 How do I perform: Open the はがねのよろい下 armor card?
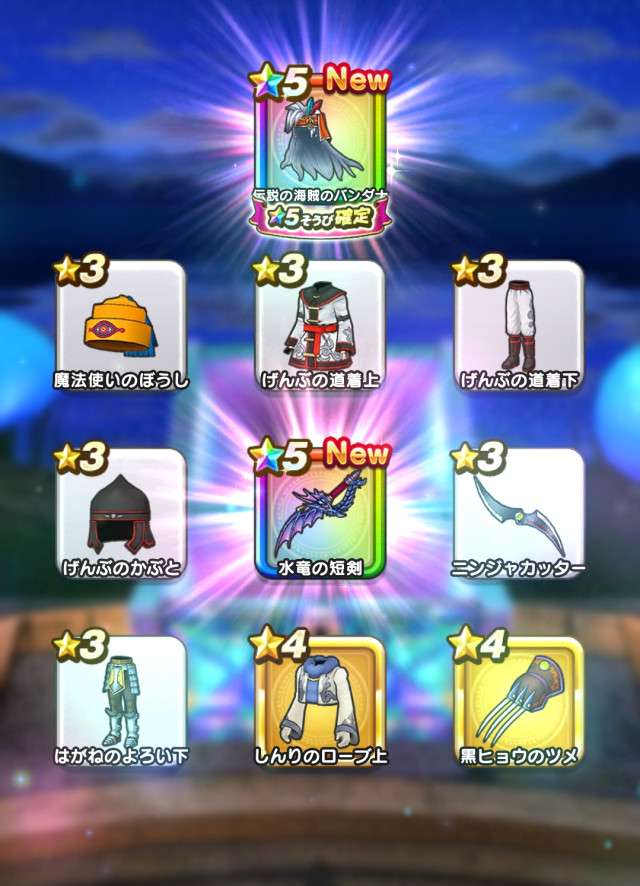[121, 698]
